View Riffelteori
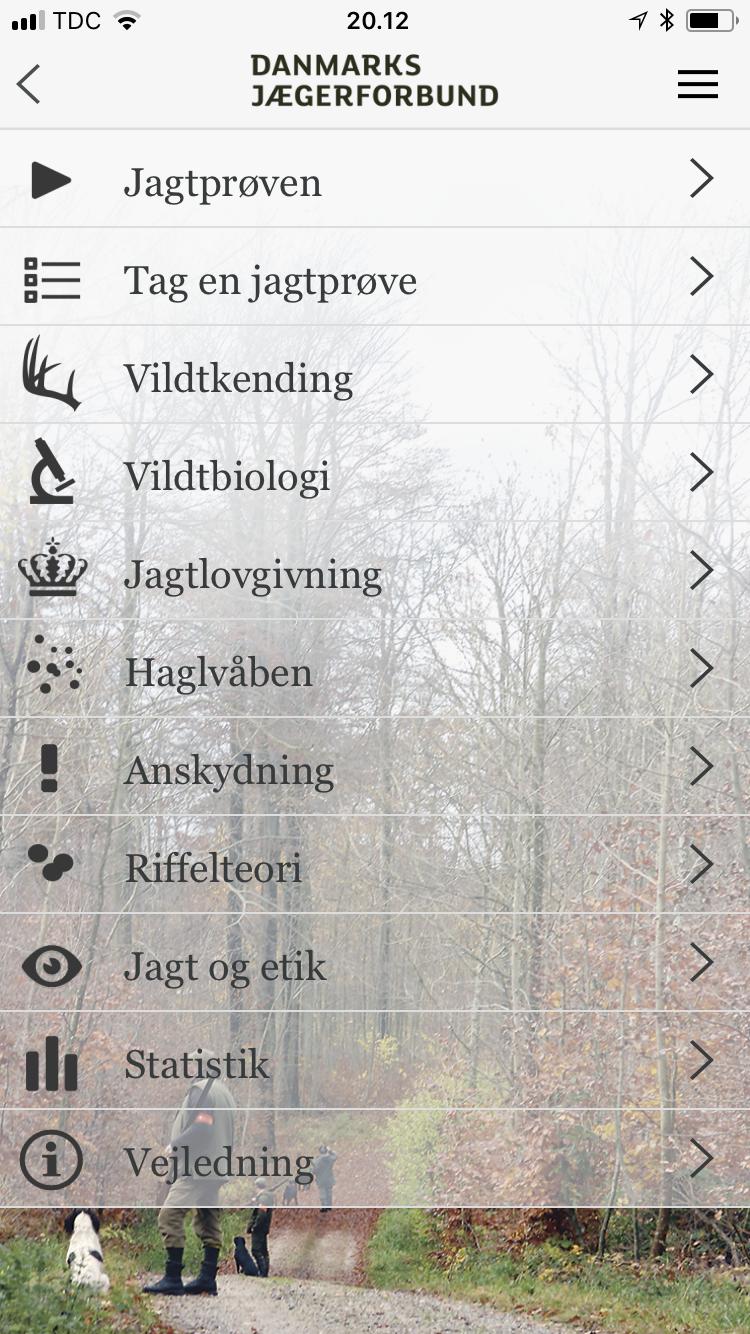 point(374,867)
